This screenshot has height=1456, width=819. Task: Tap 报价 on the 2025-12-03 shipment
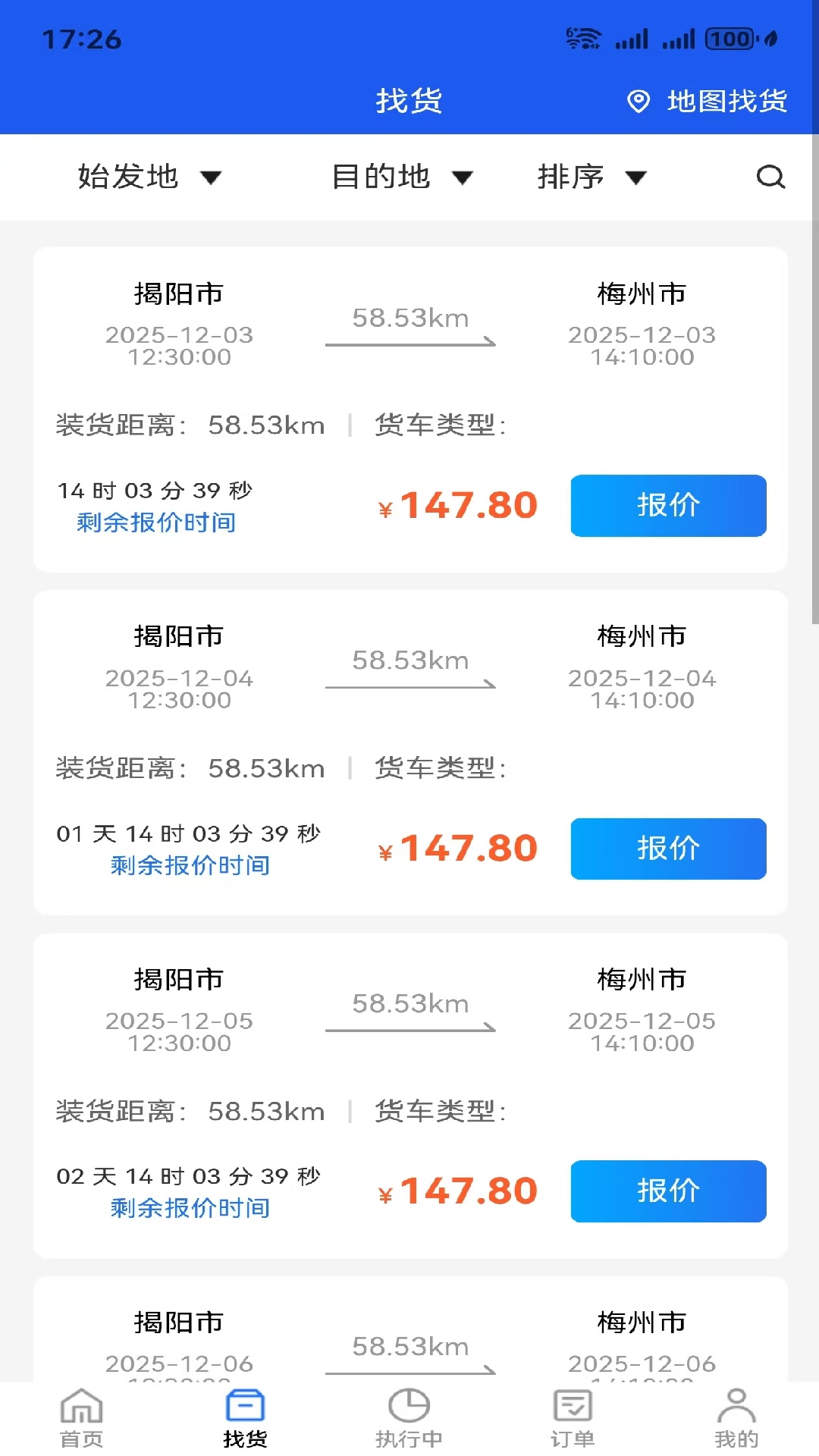pyautogui.click(x=668, y=506)
